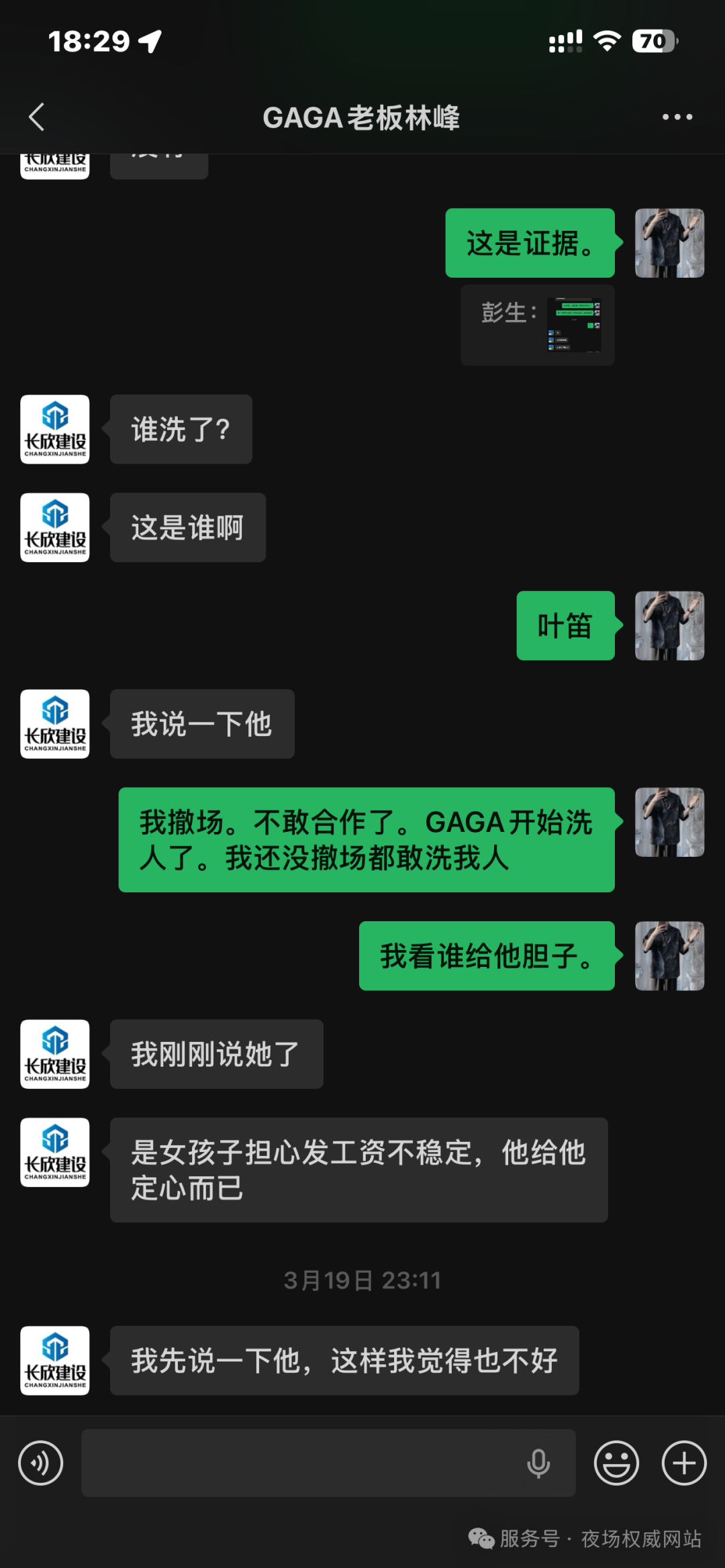The width and height of the screenshot is (725, 1568).
Task: Tap the message input field
Action: pyautogui.click(x=302, y=1463)
